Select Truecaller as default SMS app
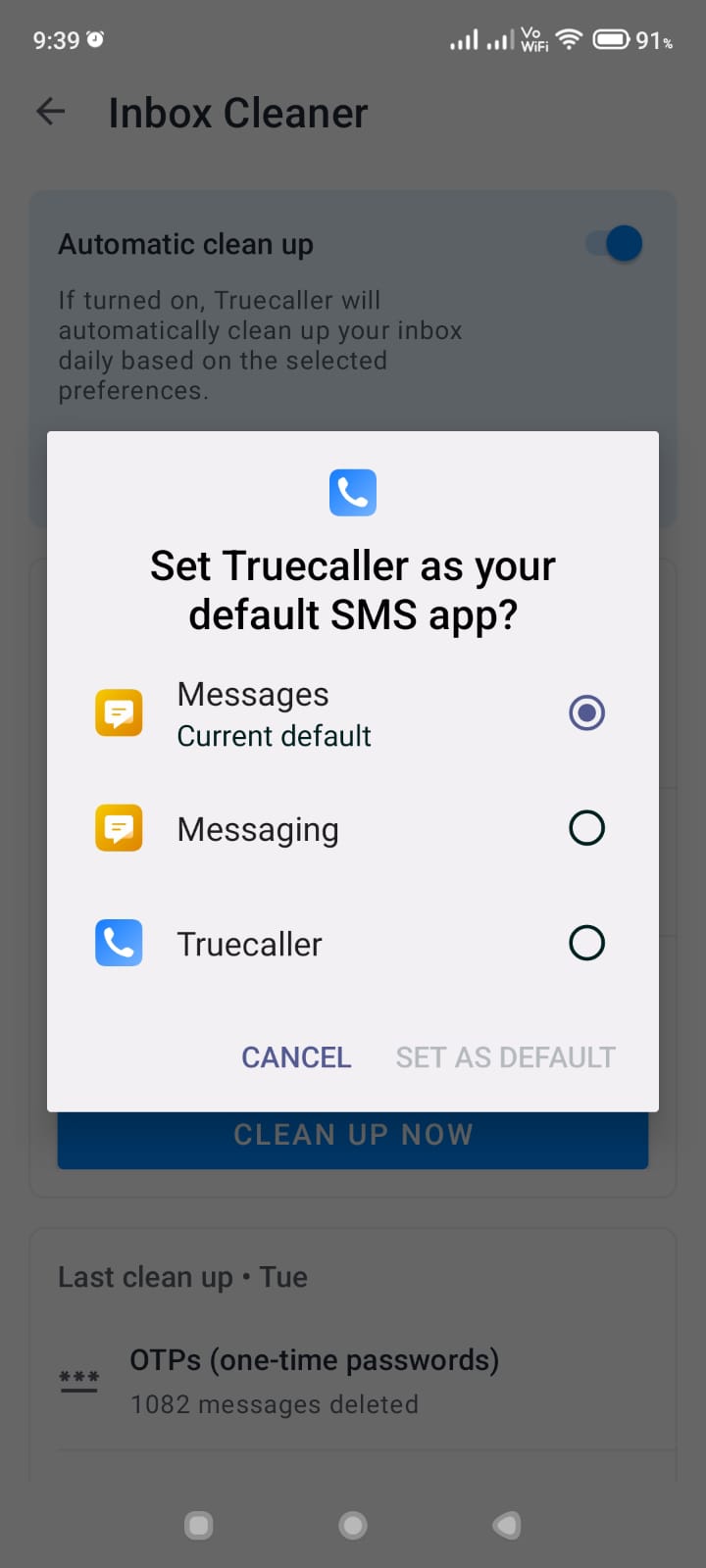This screenshot has width=706, height=1568. coord(353,944)
